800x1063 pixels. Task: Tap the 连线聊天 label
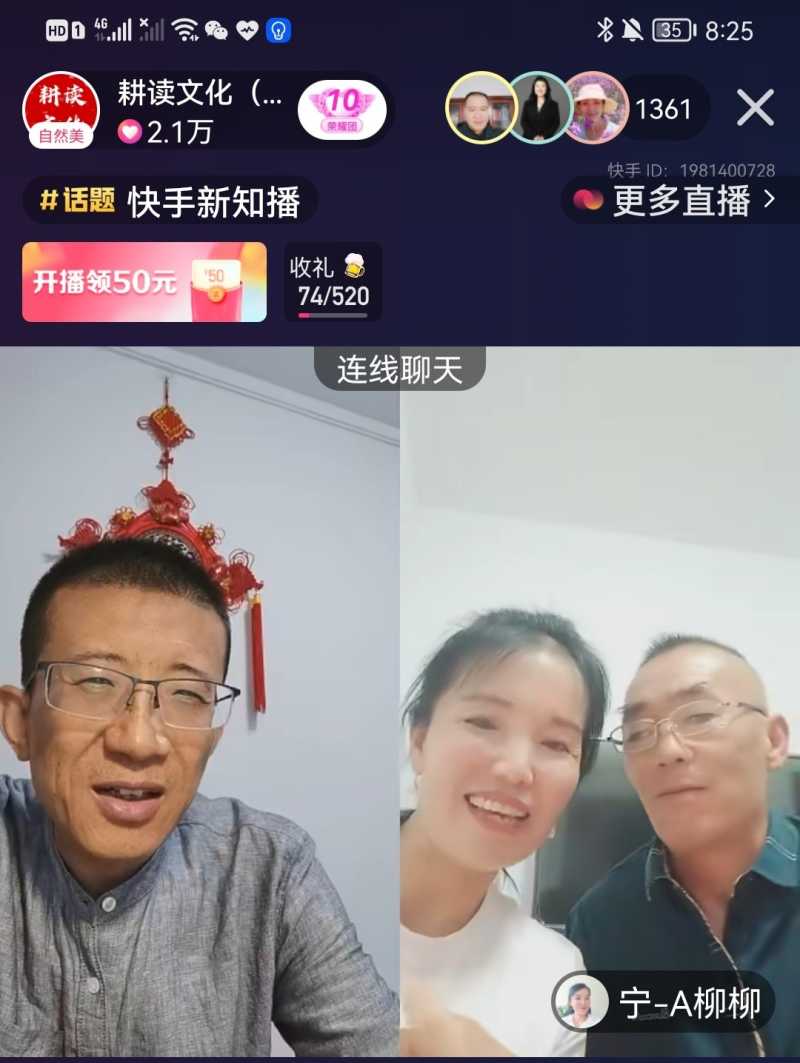pyautogui.click(x=400, y=370)
